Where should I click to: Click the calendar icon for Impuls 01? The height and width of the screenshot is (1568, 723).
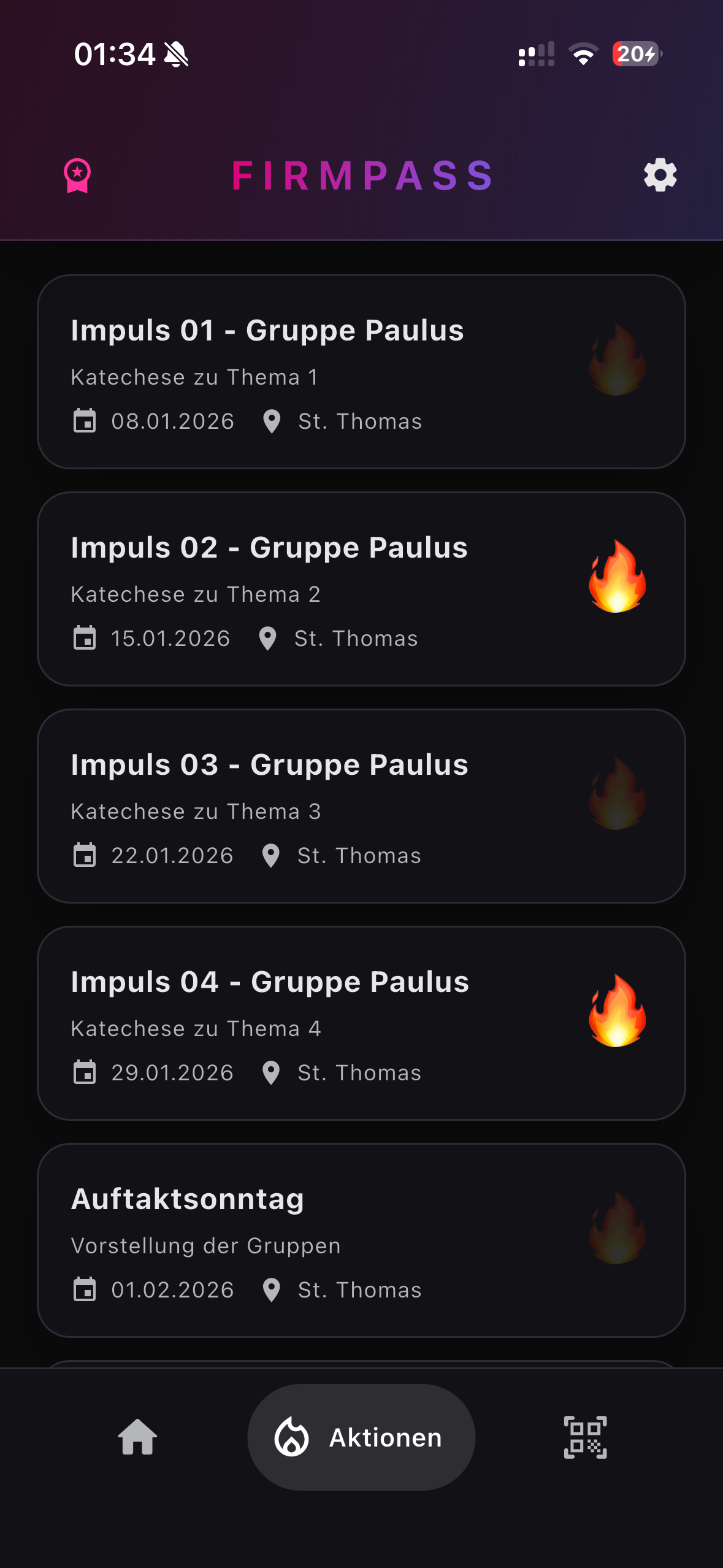85,421
